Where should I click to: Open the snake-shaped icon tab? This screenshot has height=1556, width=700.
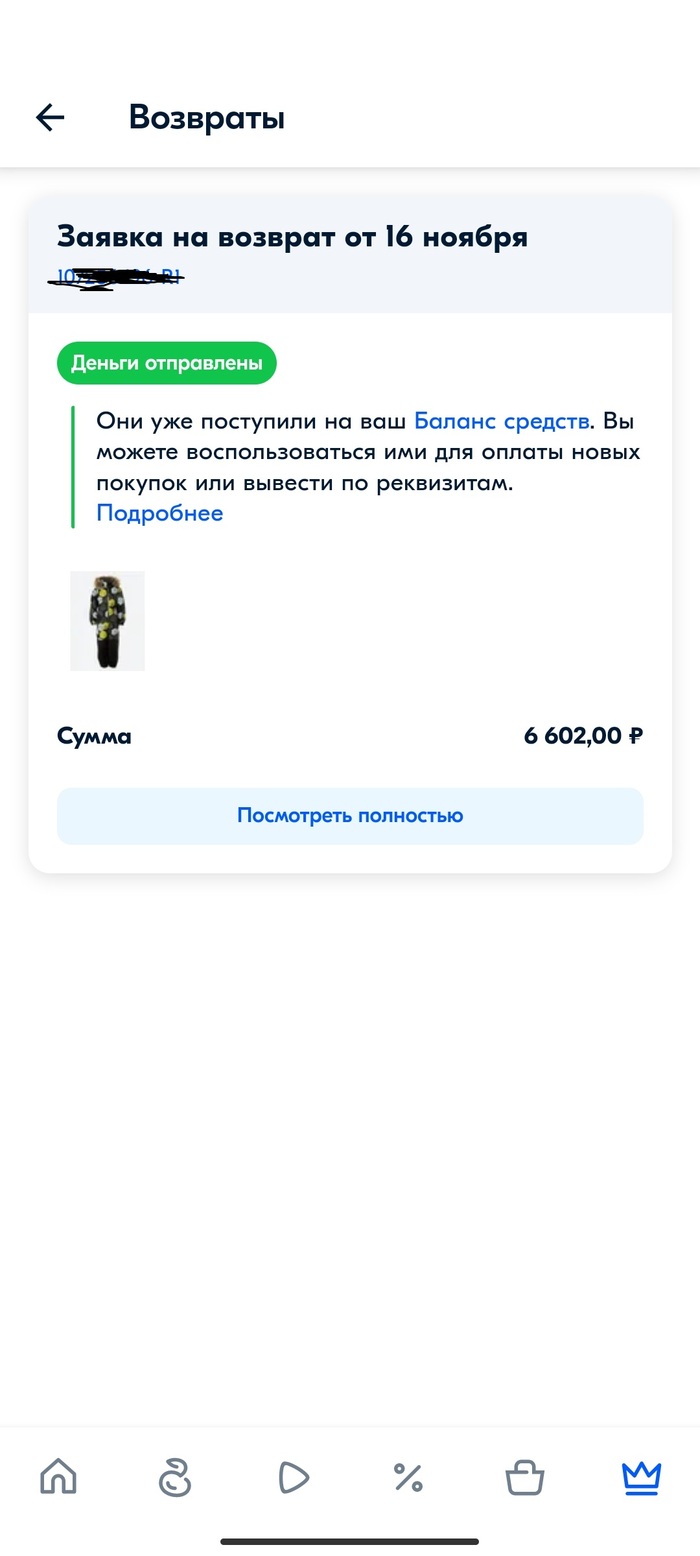(175, 1476)
